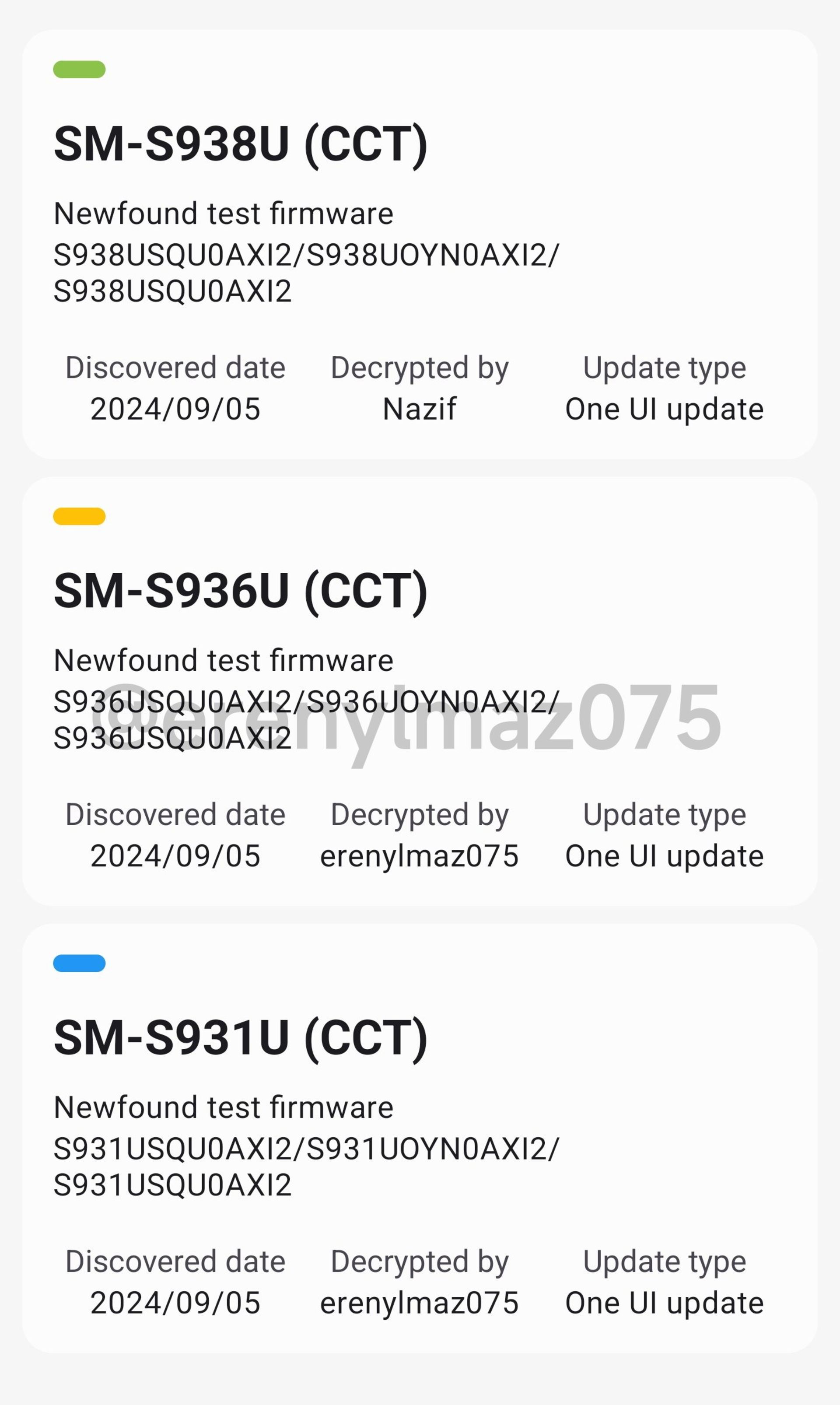Click the Discovered date 2024/09/05 on SM-S936U card
The height and width of the screenshot is (1405, 840).
pos(174,855)
